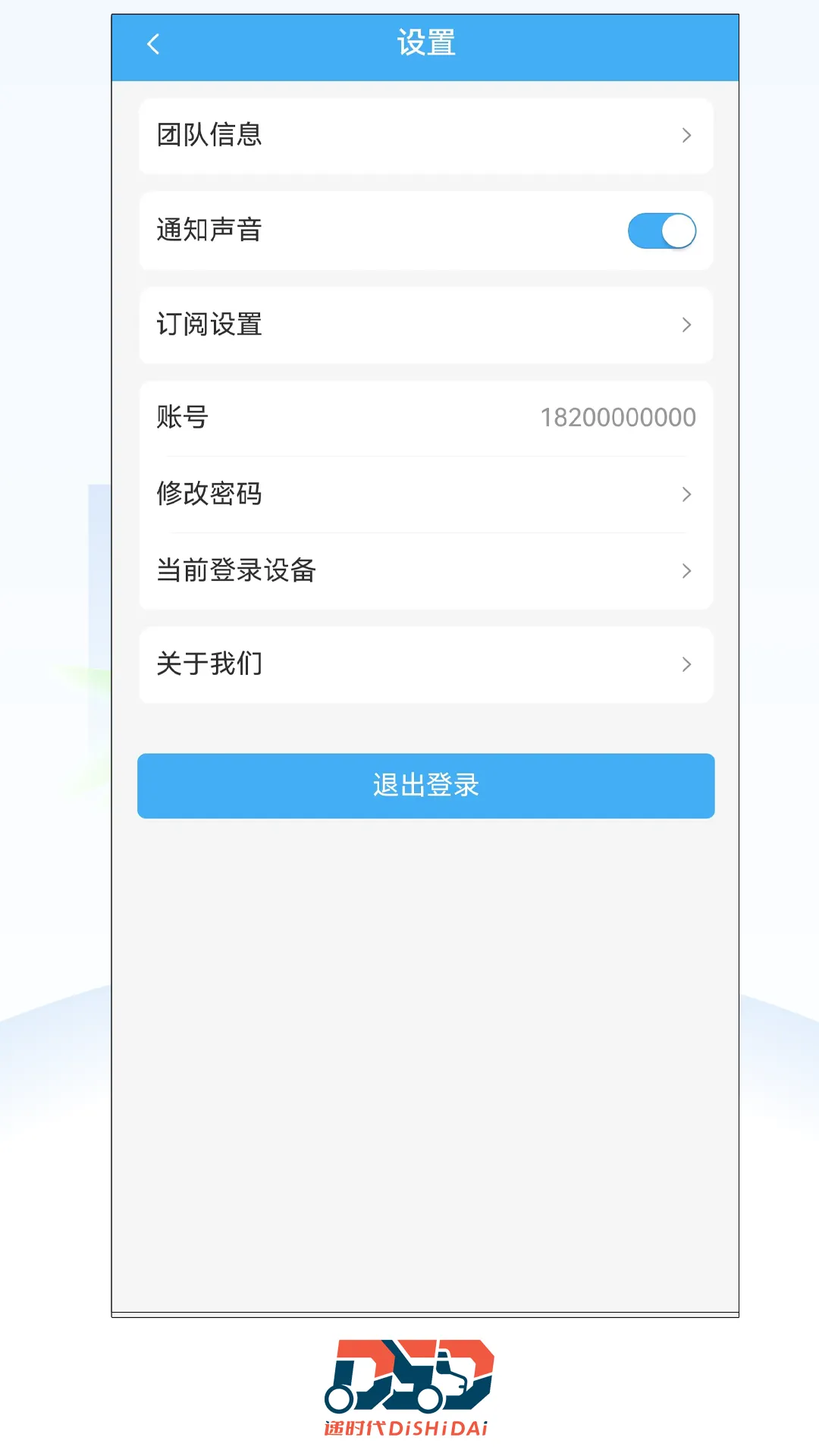The width and height of the screenshot is (819, 1456).
Task: Tap the back arrow in the header
Action: click(155, 45)
